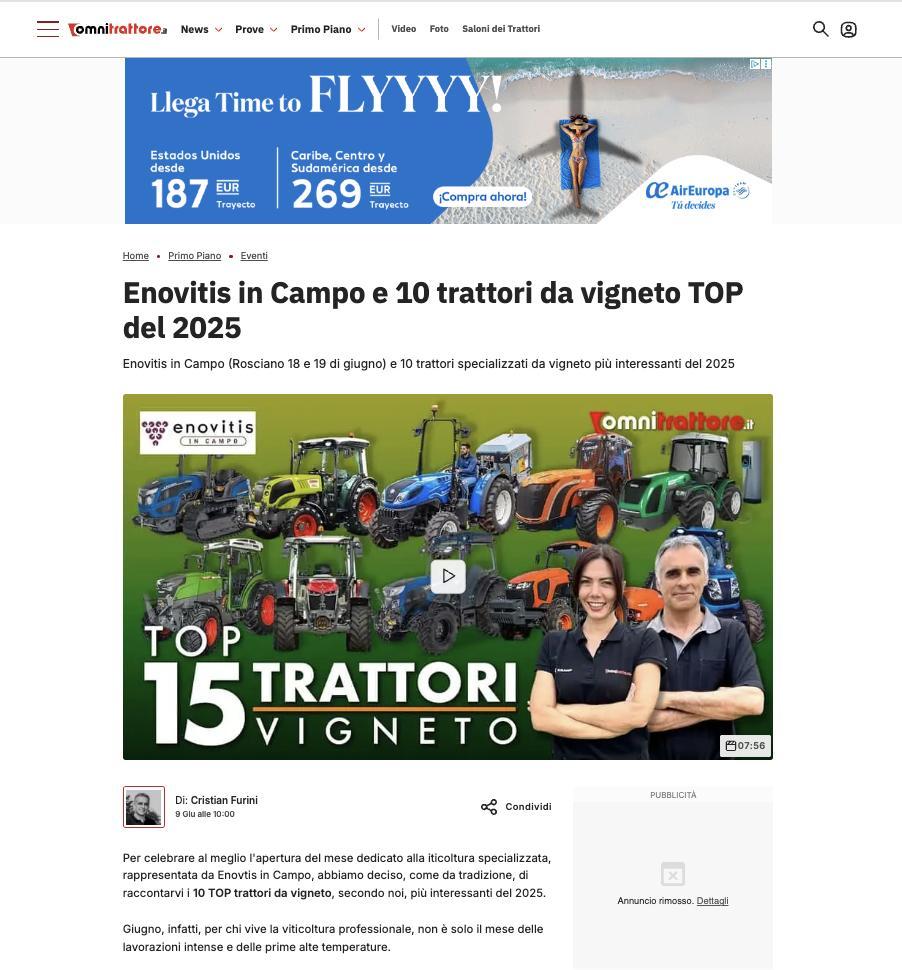This screenshot has width=902, height=970.
Task: Go to Saloni dei Trattori
Action: pyautogui.click(x=501, y=29)
